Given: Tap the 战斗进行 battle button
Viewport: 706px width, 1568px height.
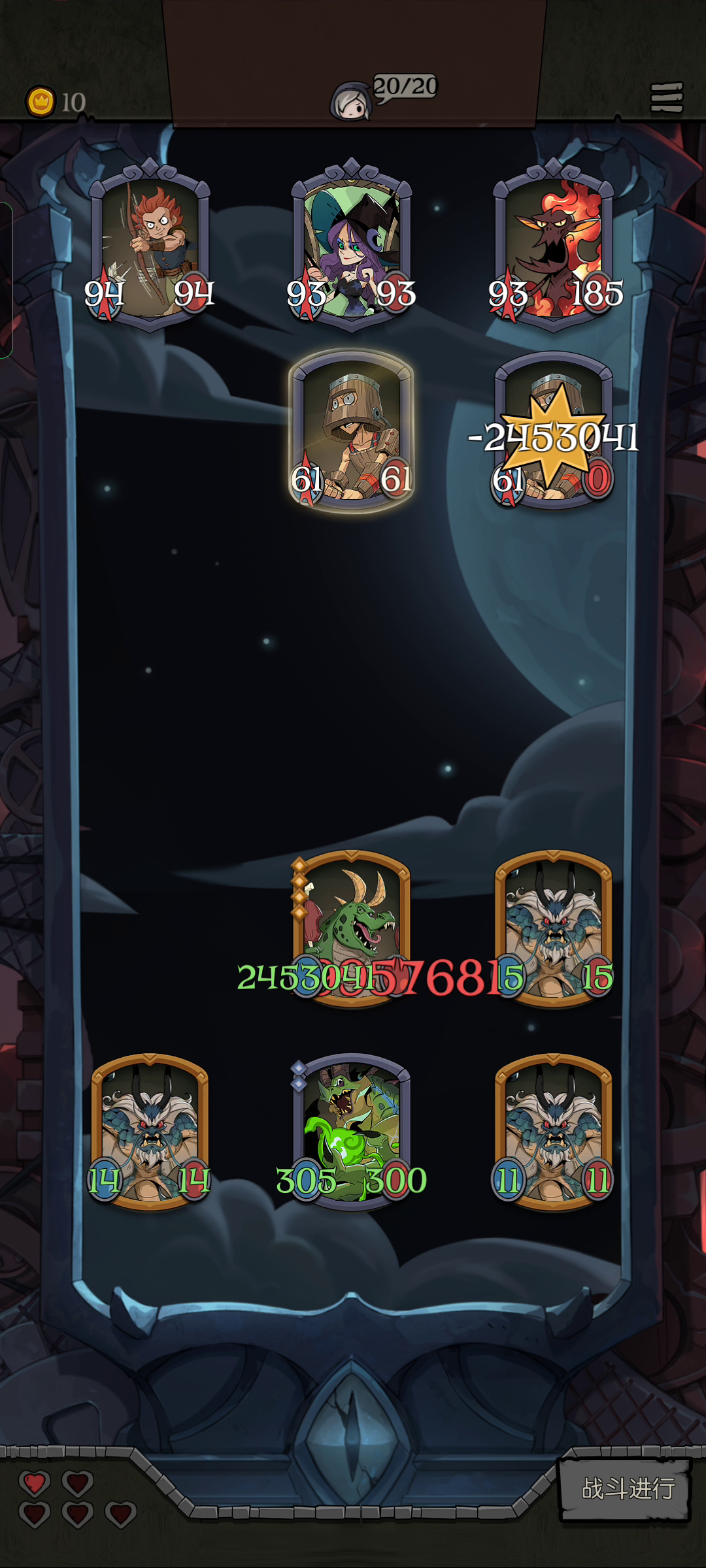Looking at the screenshot, I should (x=625, y=1489).
